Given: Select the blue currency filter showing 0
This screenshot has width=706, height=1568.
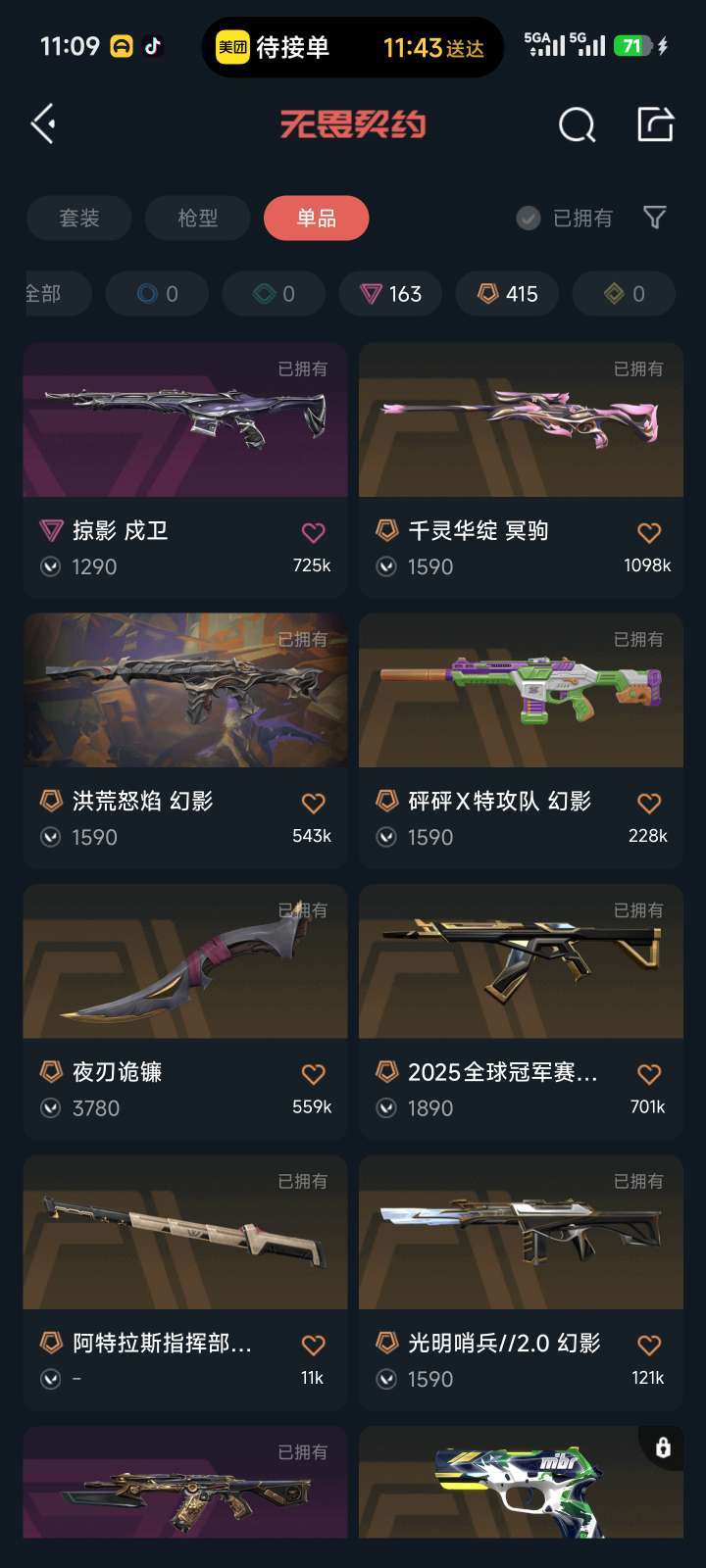Looking at the screenshot, I should point(155,294).
